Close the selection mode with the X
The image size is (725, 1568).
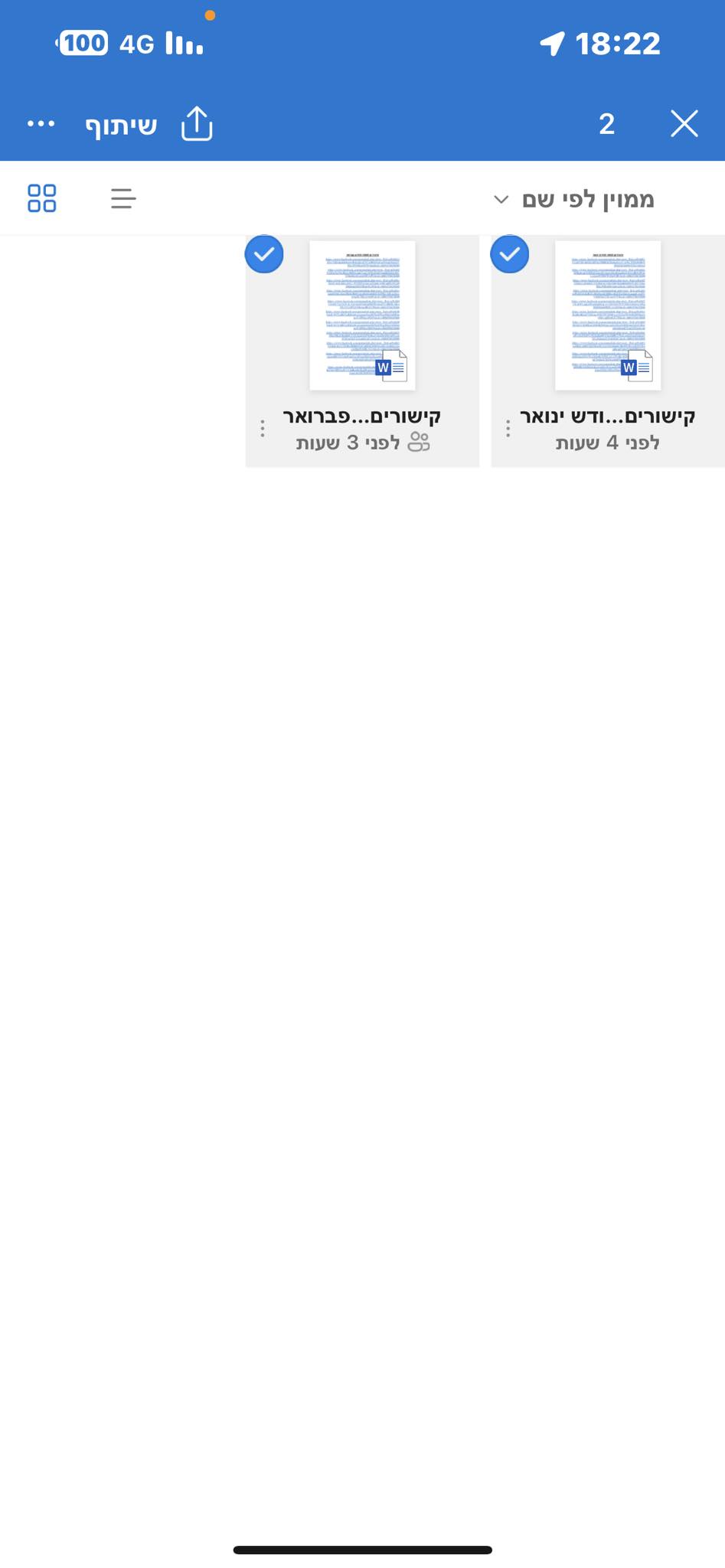coord(684,123)
